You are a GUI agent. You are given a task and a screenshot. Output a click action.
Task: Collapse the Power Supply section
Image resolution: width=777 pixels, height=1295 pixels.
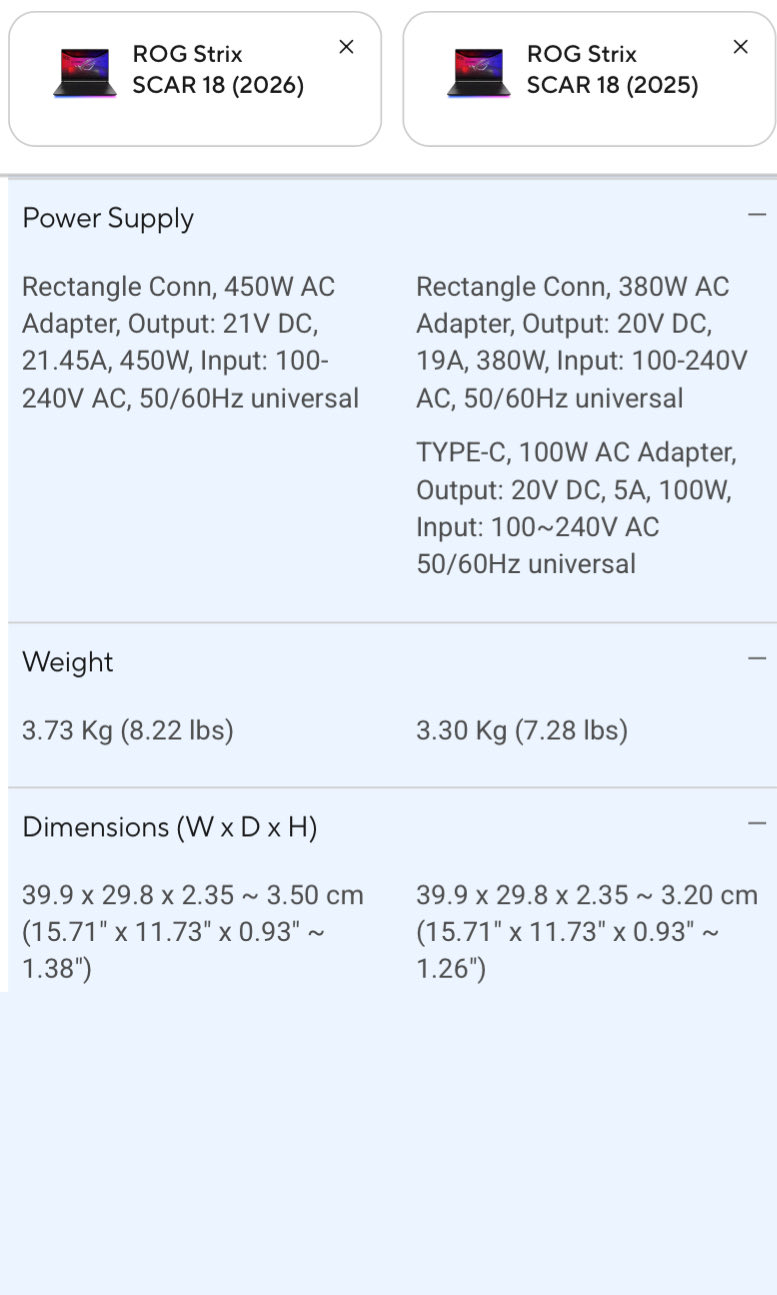757,215
